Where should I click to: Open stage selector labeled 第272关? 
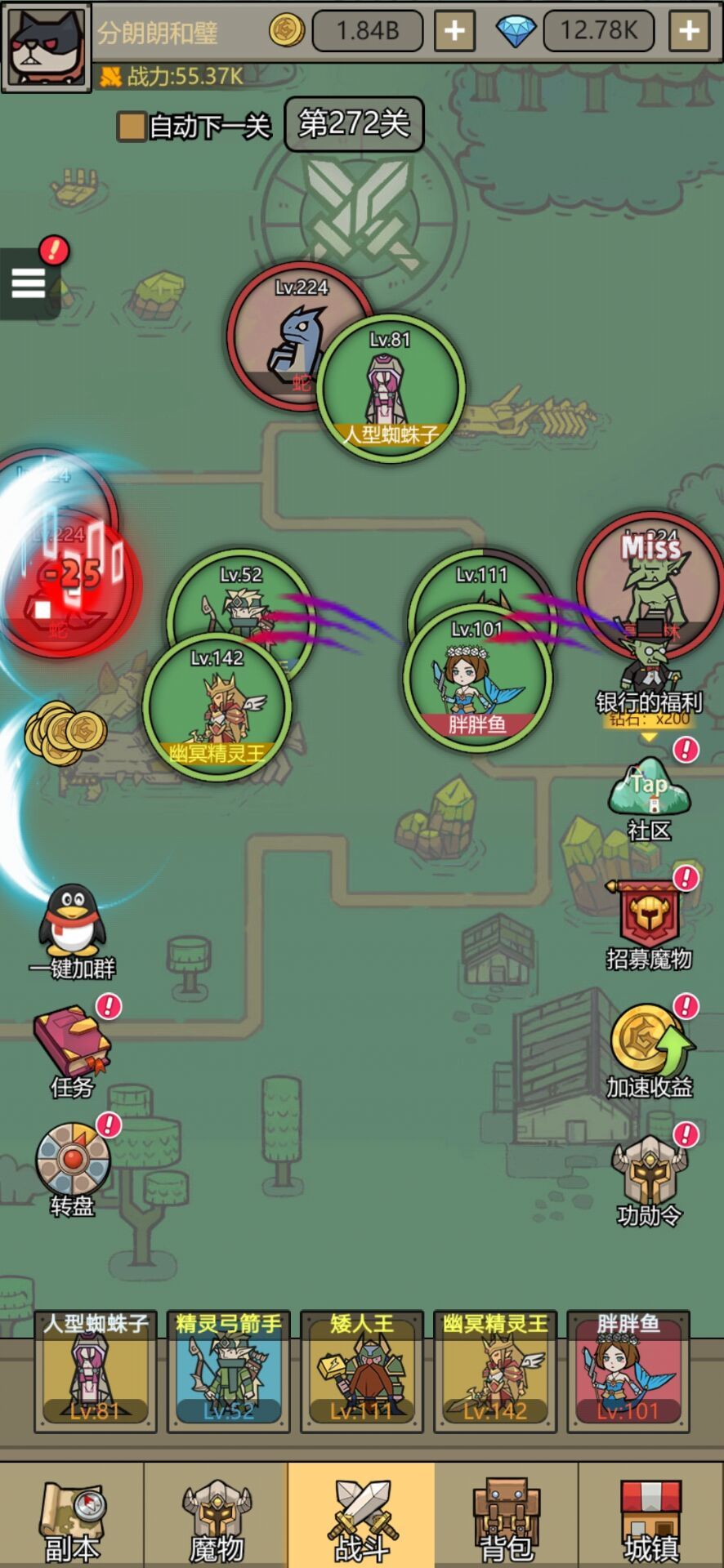click(354, 124)
